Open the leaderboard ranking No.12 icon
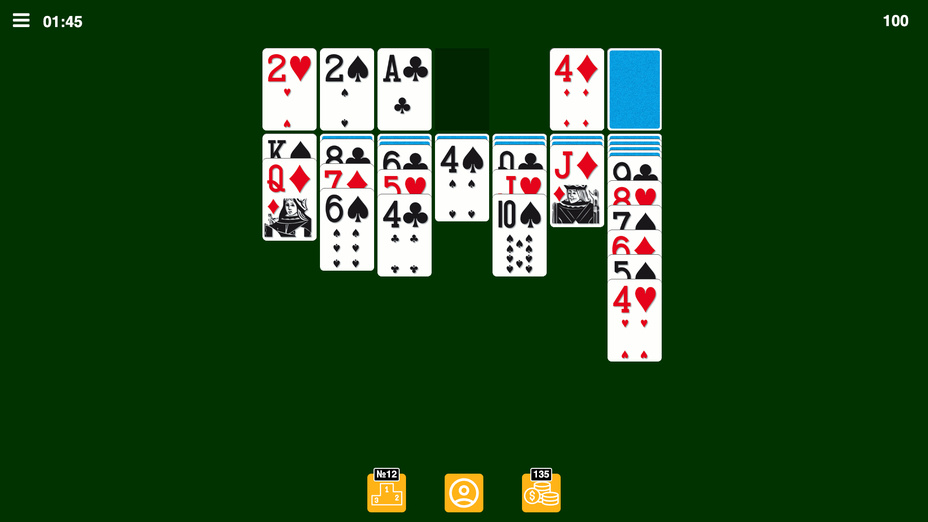This screenshot has height=522, width=928. pos(386,492)
